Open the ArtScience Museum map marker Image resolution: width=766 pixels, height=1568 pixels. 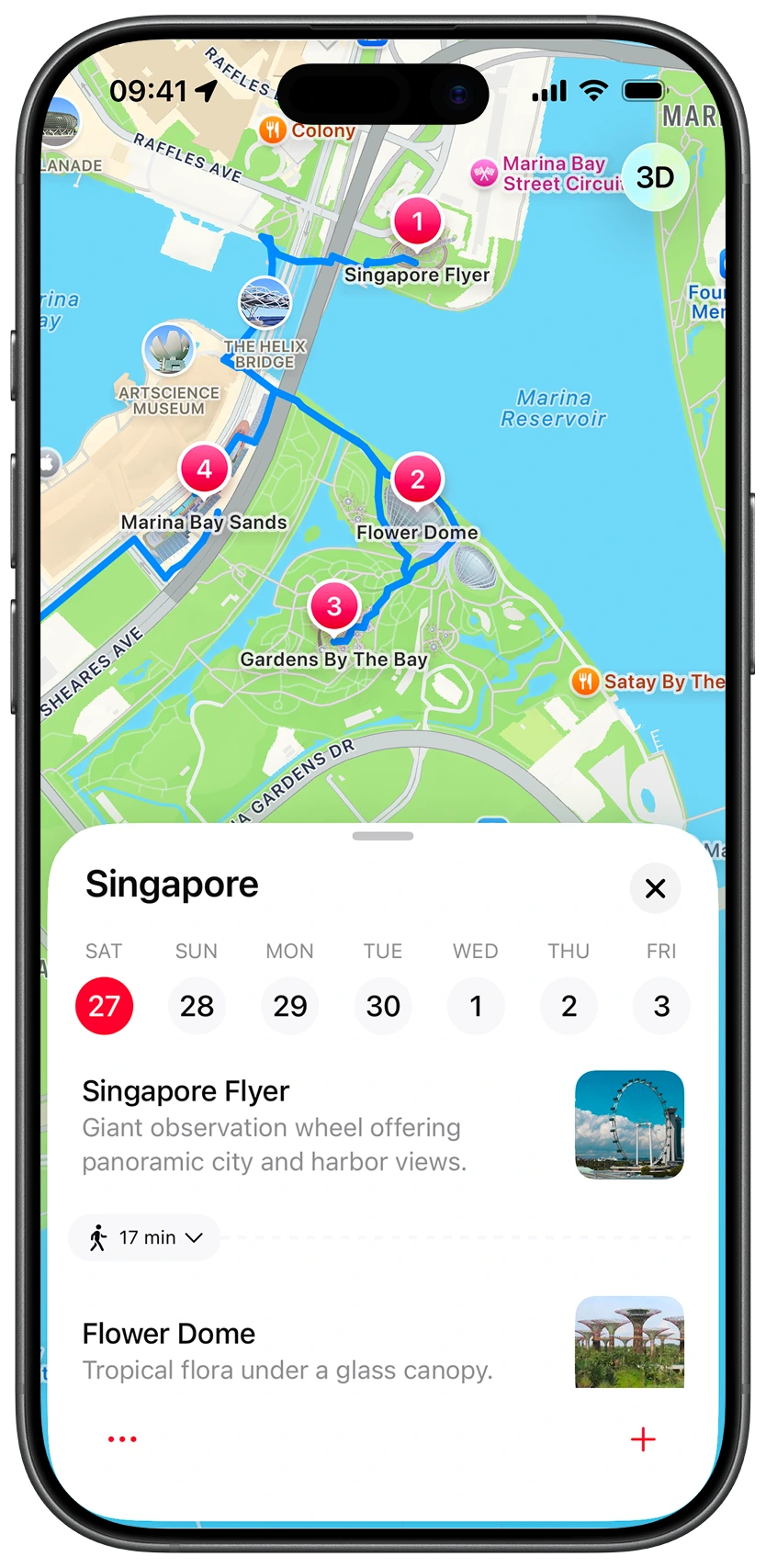tap(169, 350)
